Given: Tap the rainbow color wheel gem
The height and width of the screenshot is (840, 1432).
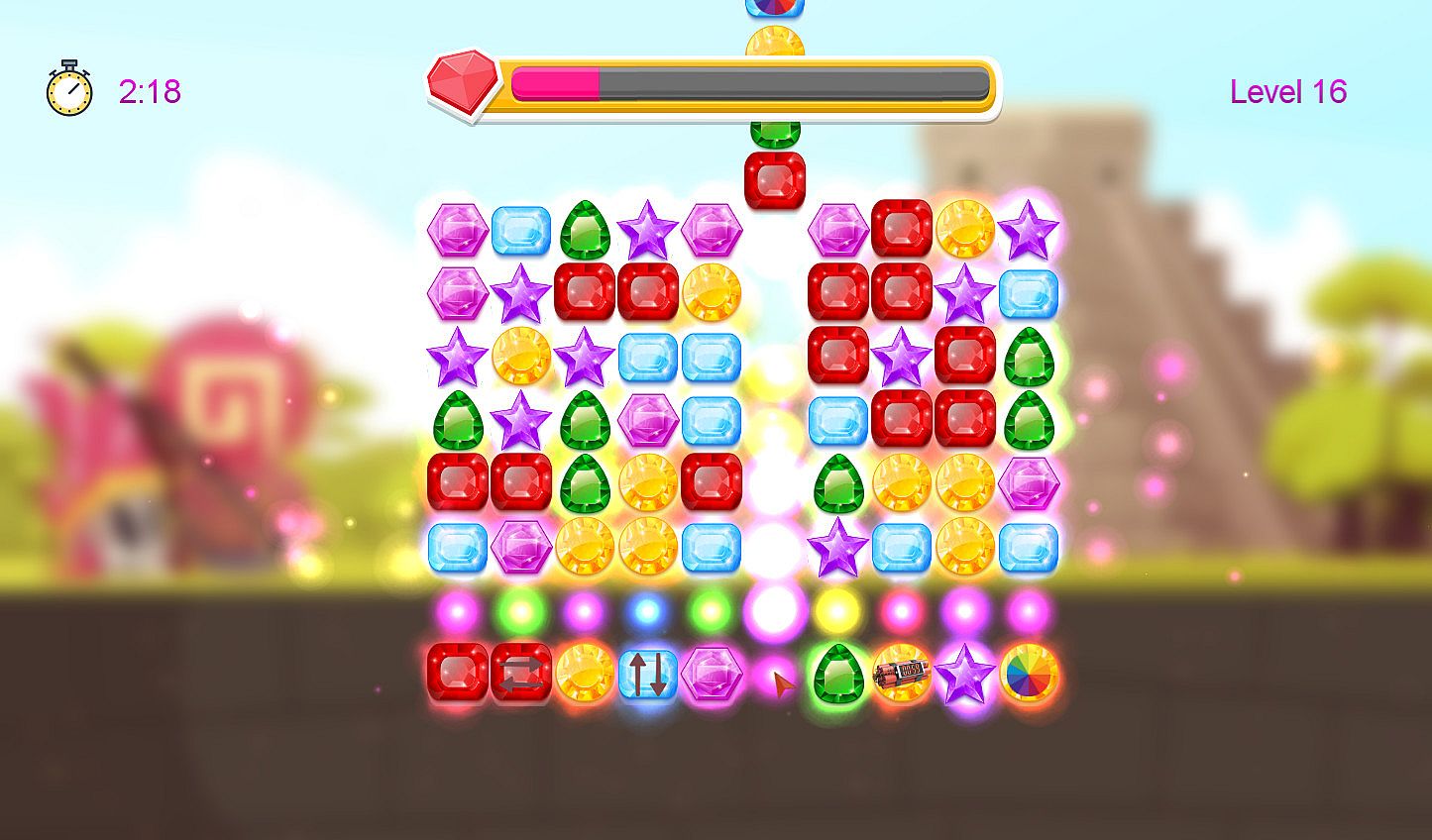Looking at the screenshot, I should coord(1028,674).
